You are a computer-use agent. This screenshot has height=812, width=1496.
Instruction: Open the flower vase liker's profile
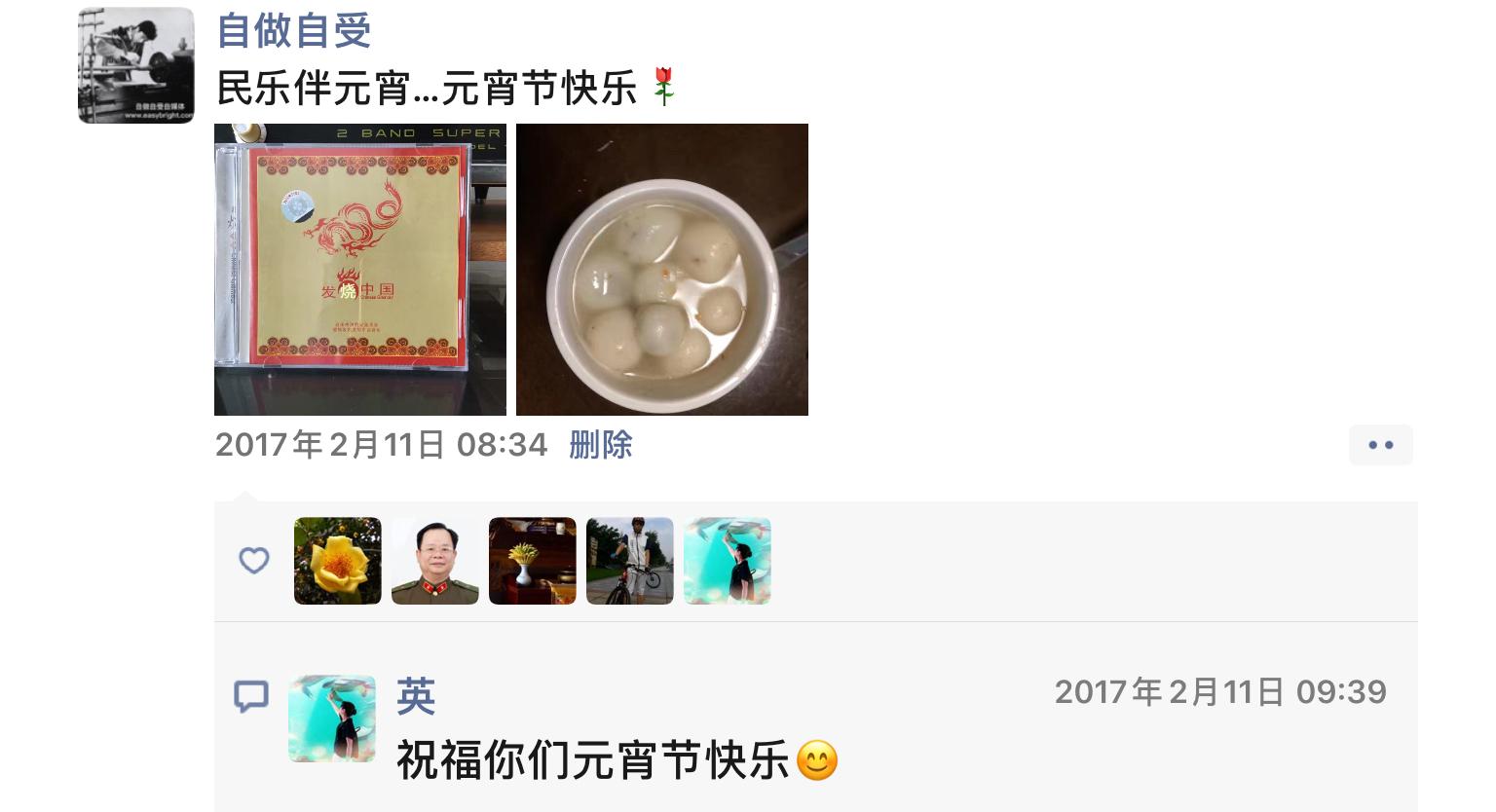click(533, 561)
